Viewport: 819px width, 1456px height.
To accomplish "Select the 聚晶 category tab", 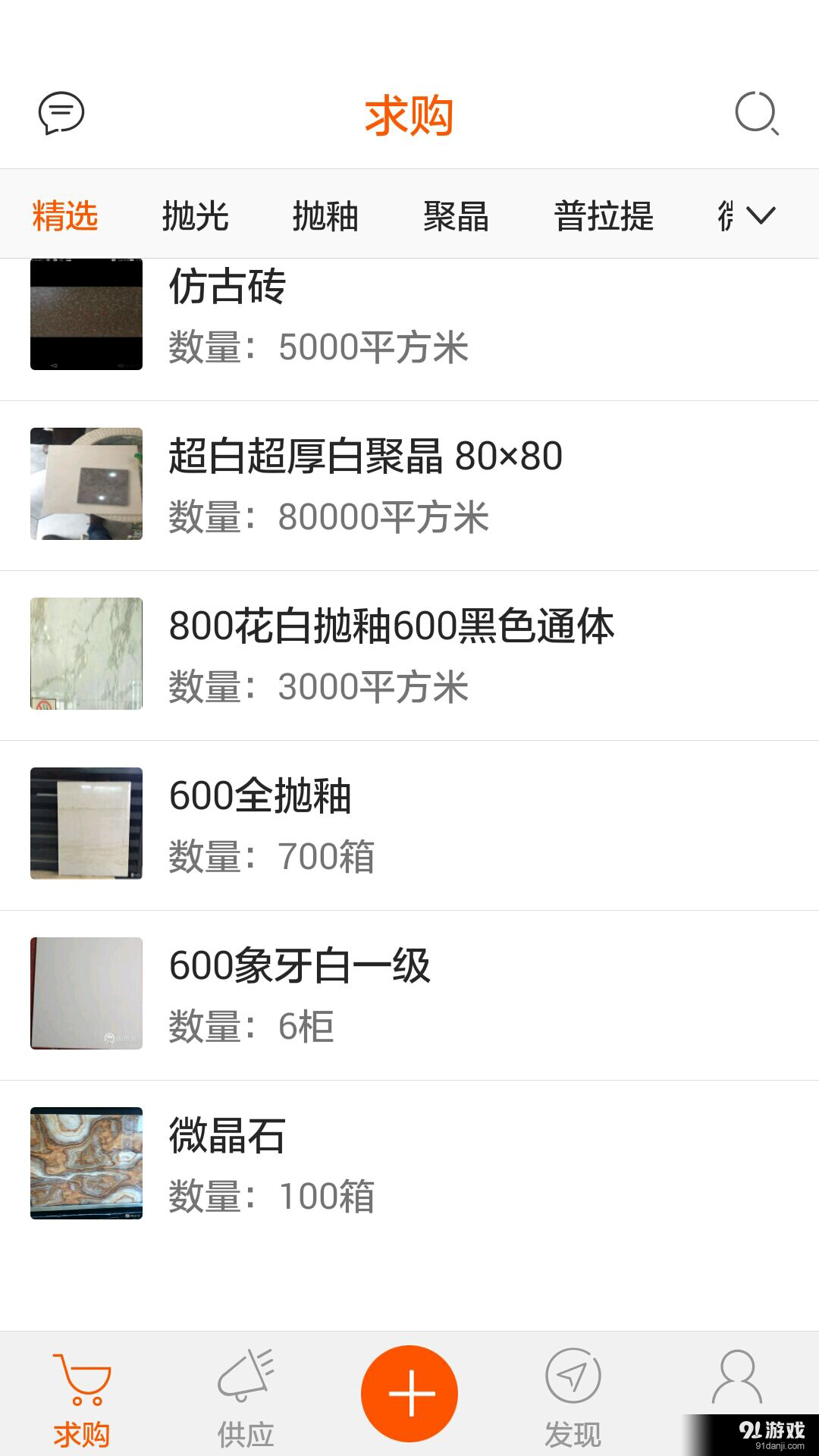I will [x=455, y=215].
